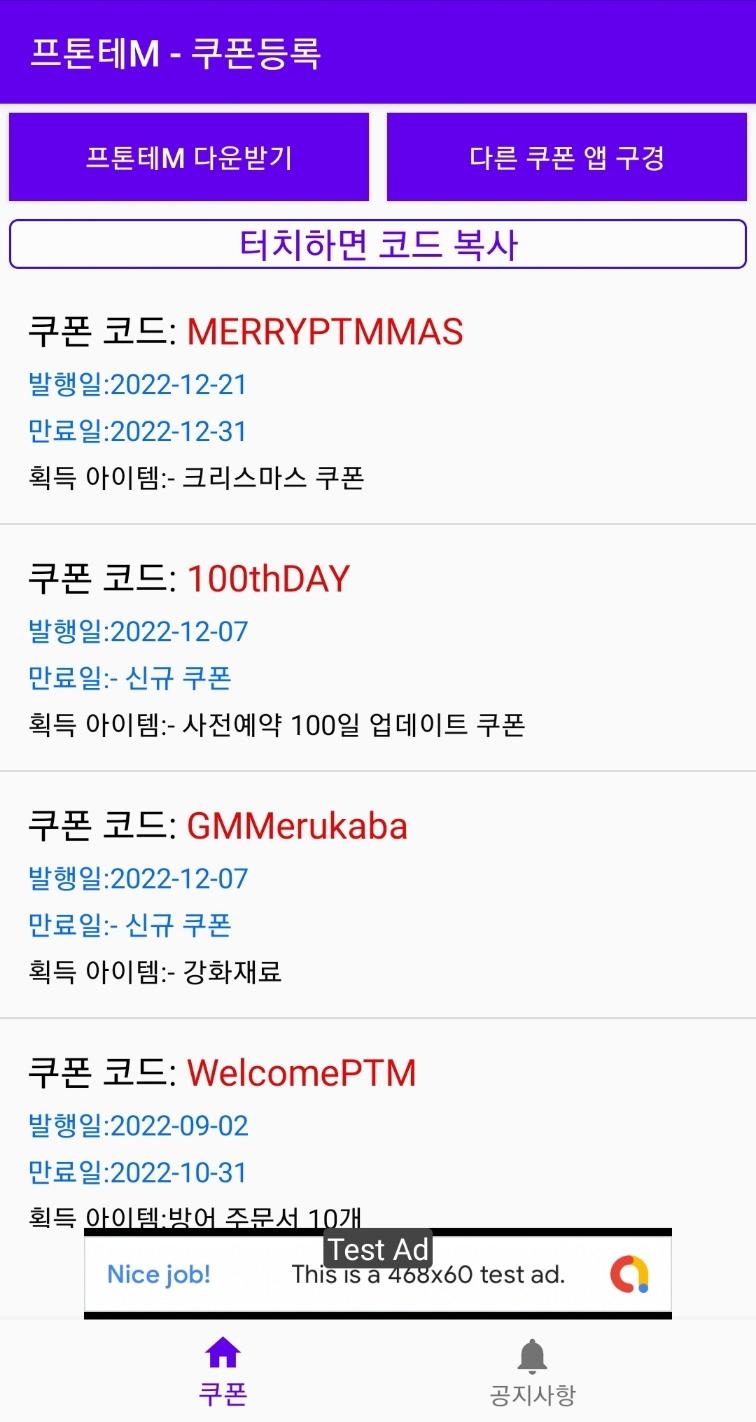Copy the MERRYPTMMAS coupon code
This screenshot has width=756, height=1422.
(x=324, y=332)
